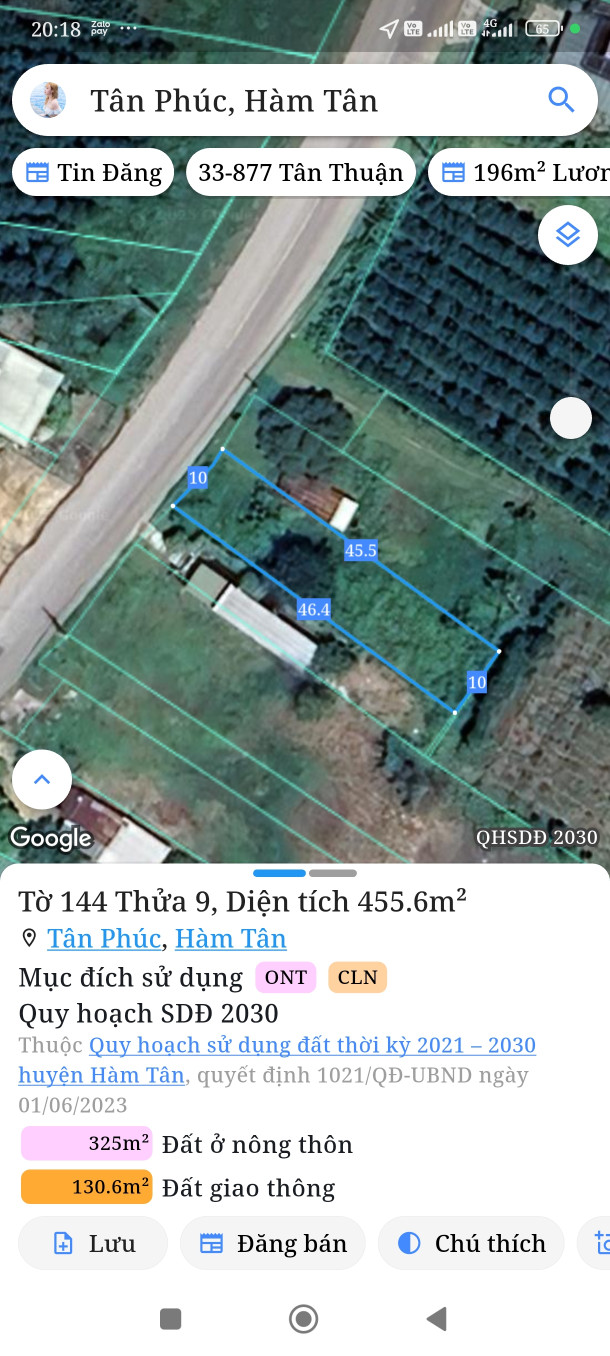Open the Tân Phúc, Hàm Tân search field
Screen dimensions: 610x1356
click(300, 100)
